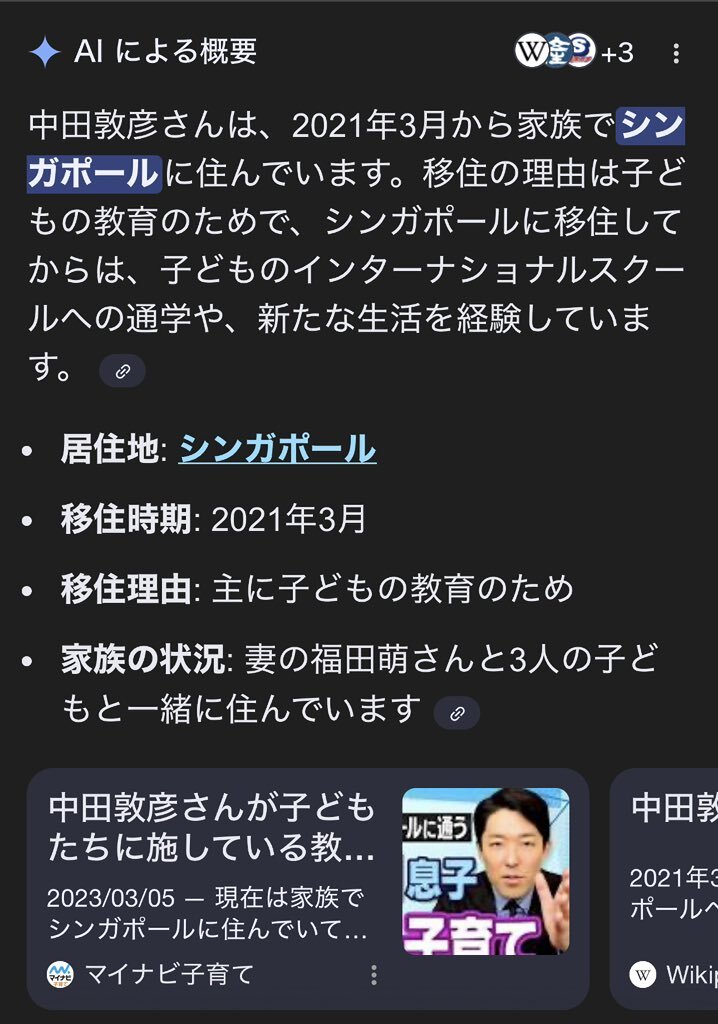Open the AI overview overflow menu
This screenshot has width=718, height=1024.
[x=676, y=53]
